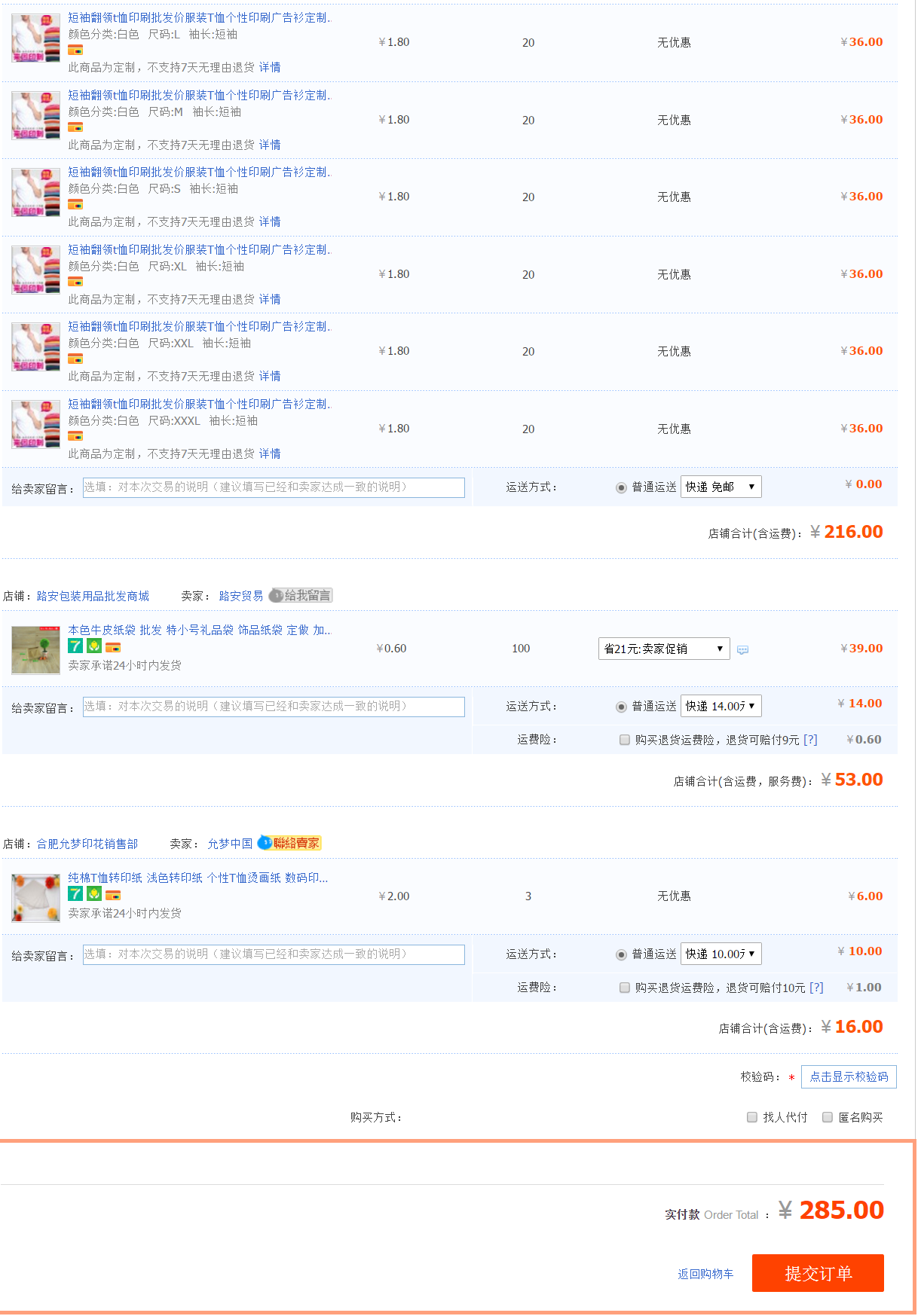Focus seller message field under 路安包装 order
Image resolution: width=921 pixels, height=1316 pixels.
pyautogui.click(x=274, y=707)
